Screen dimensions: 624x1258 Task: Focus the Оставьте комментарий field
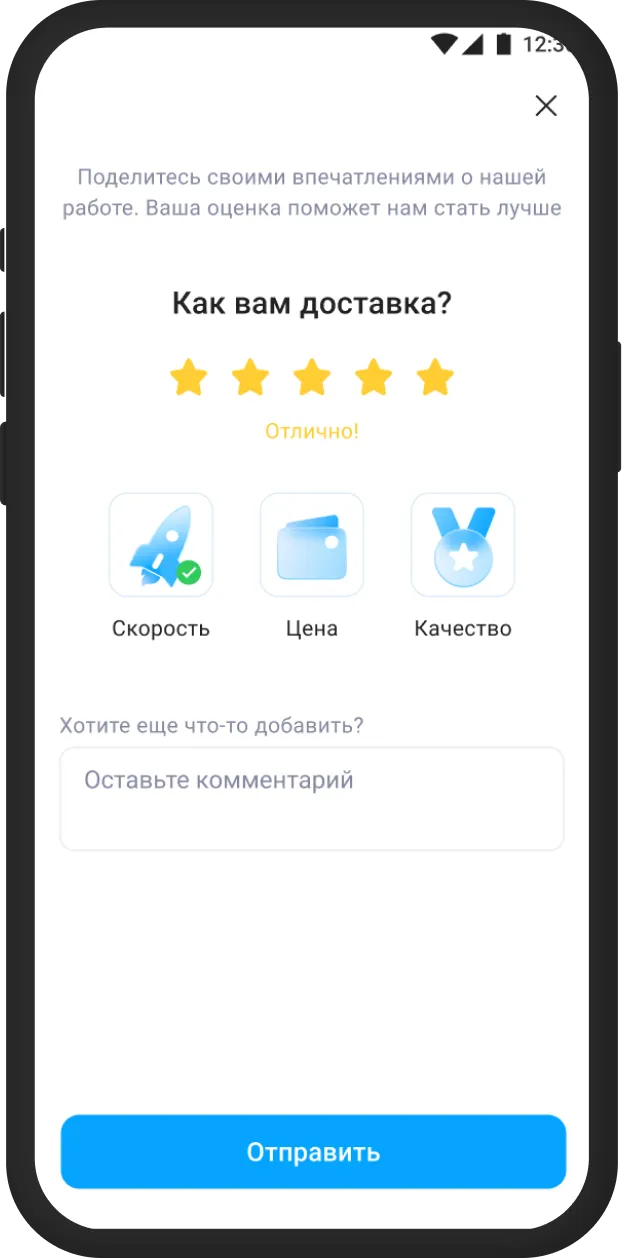click(312, 798)
